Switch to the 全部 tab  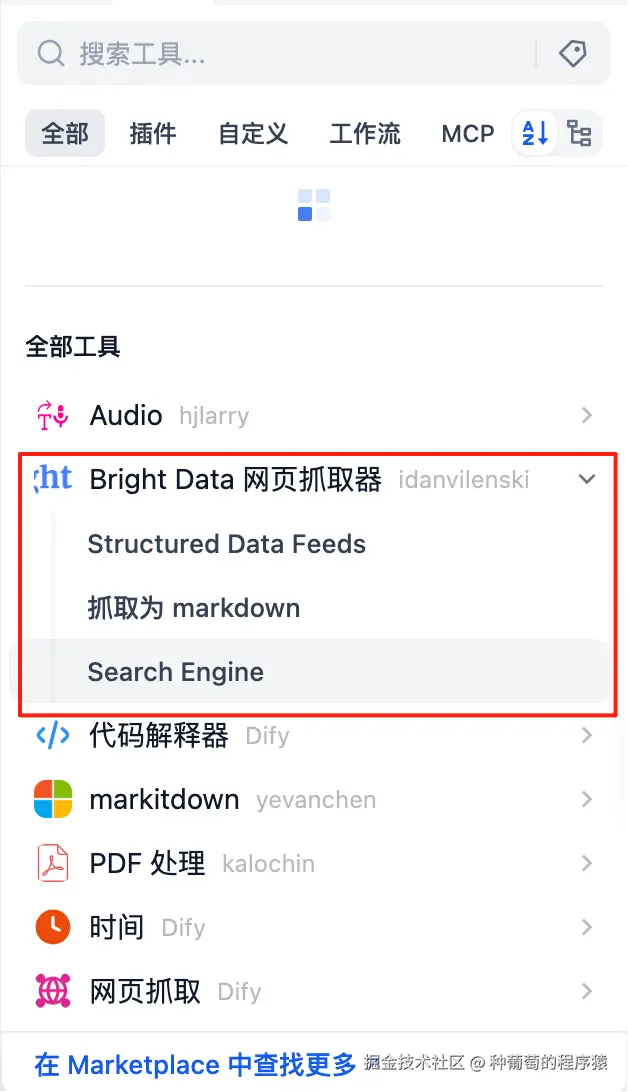65,133
